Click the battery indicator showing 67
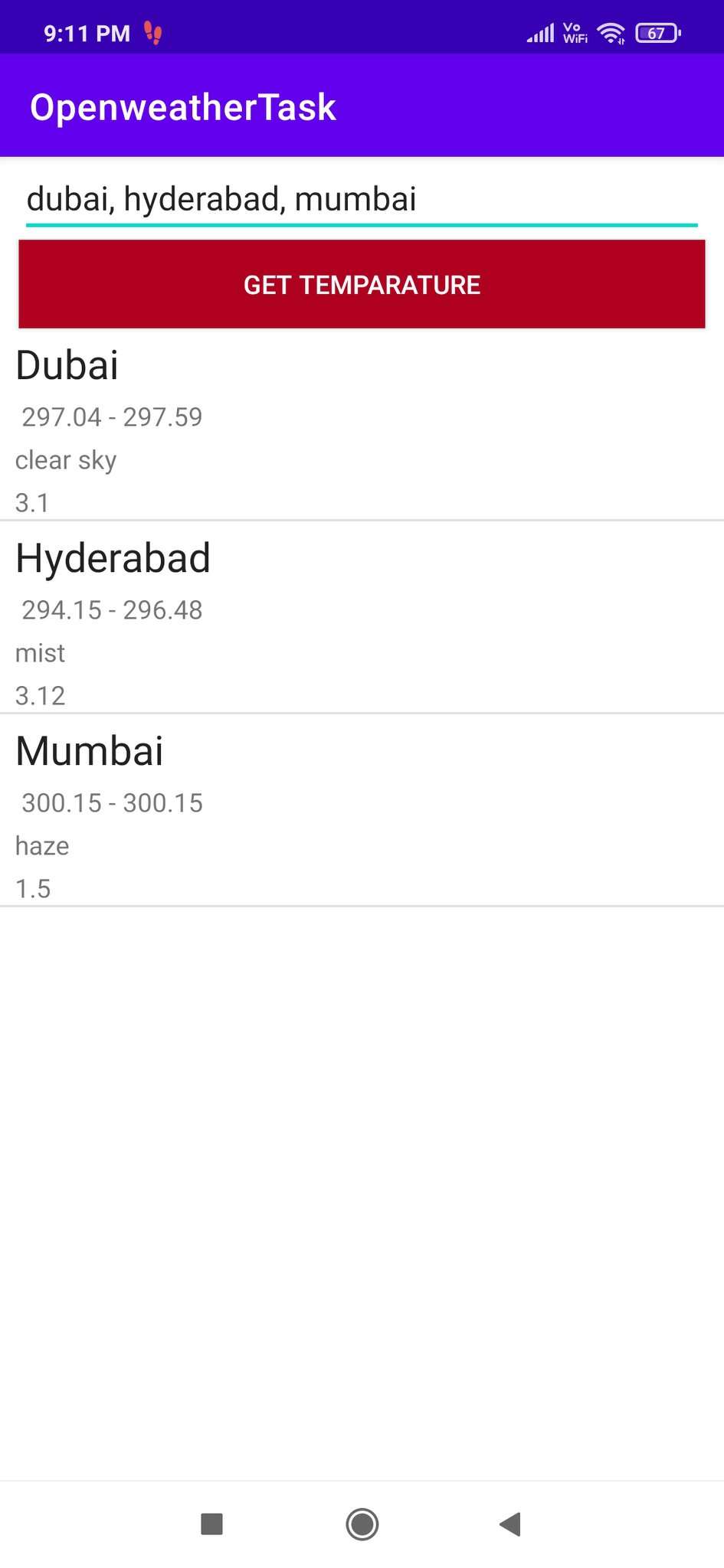This screenshot has height=1568, width=724. point(657,32)
